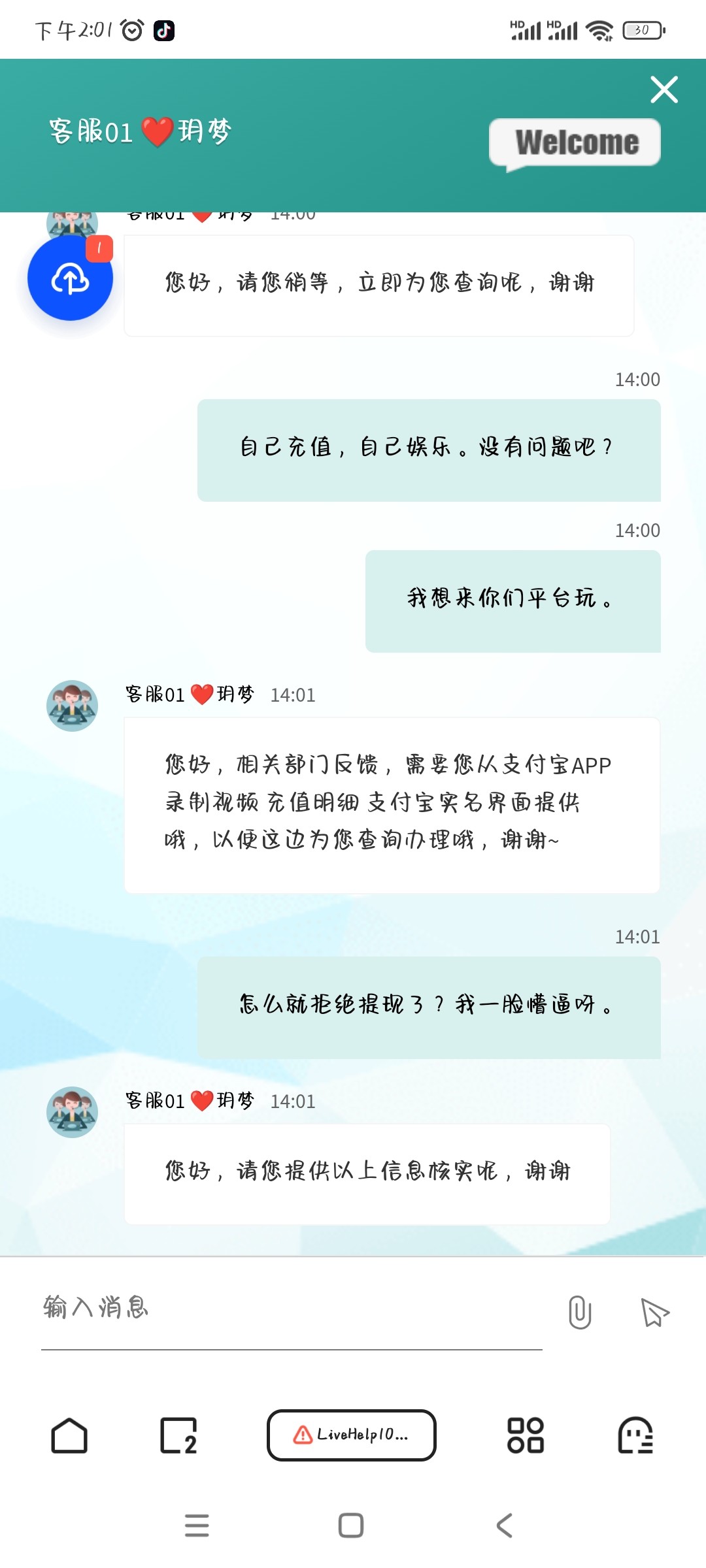Focus the 输入消息 message input field
This screenshot has height=1568, width=706.
(x=291, y=1308)
